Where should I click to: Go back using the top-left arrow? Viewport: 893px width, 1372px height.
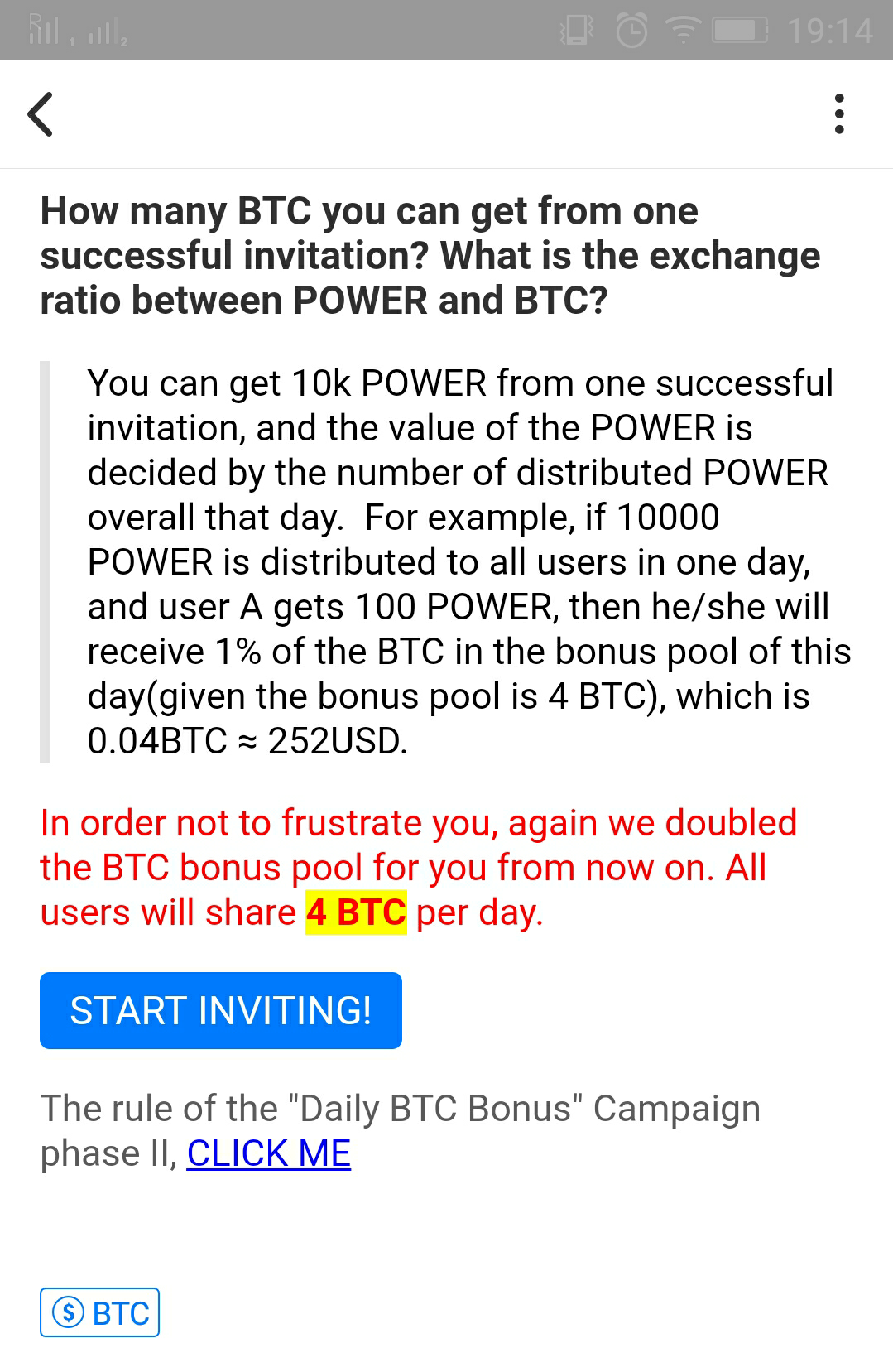point(41,114)
